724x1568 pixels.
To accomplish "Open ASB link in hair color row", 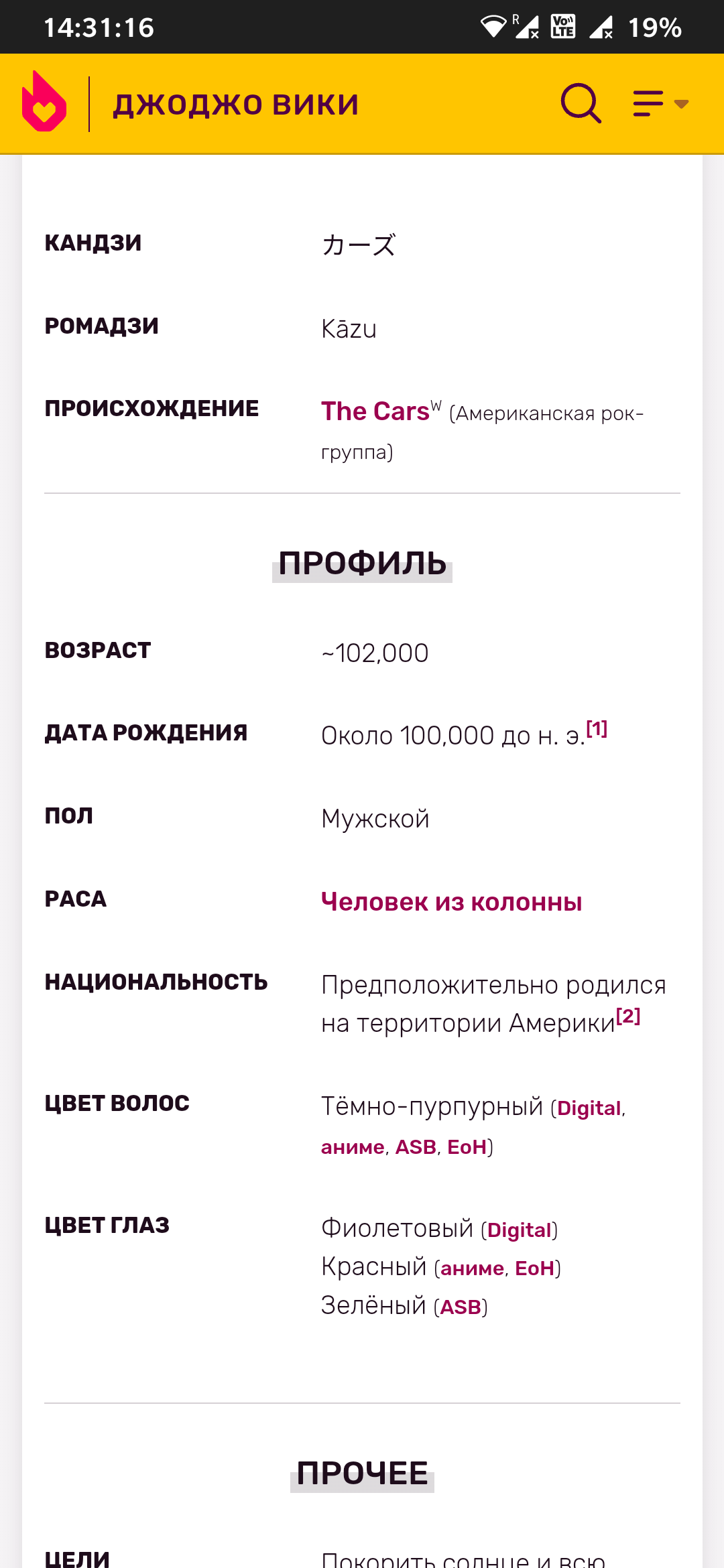I will coord(416,1147).
